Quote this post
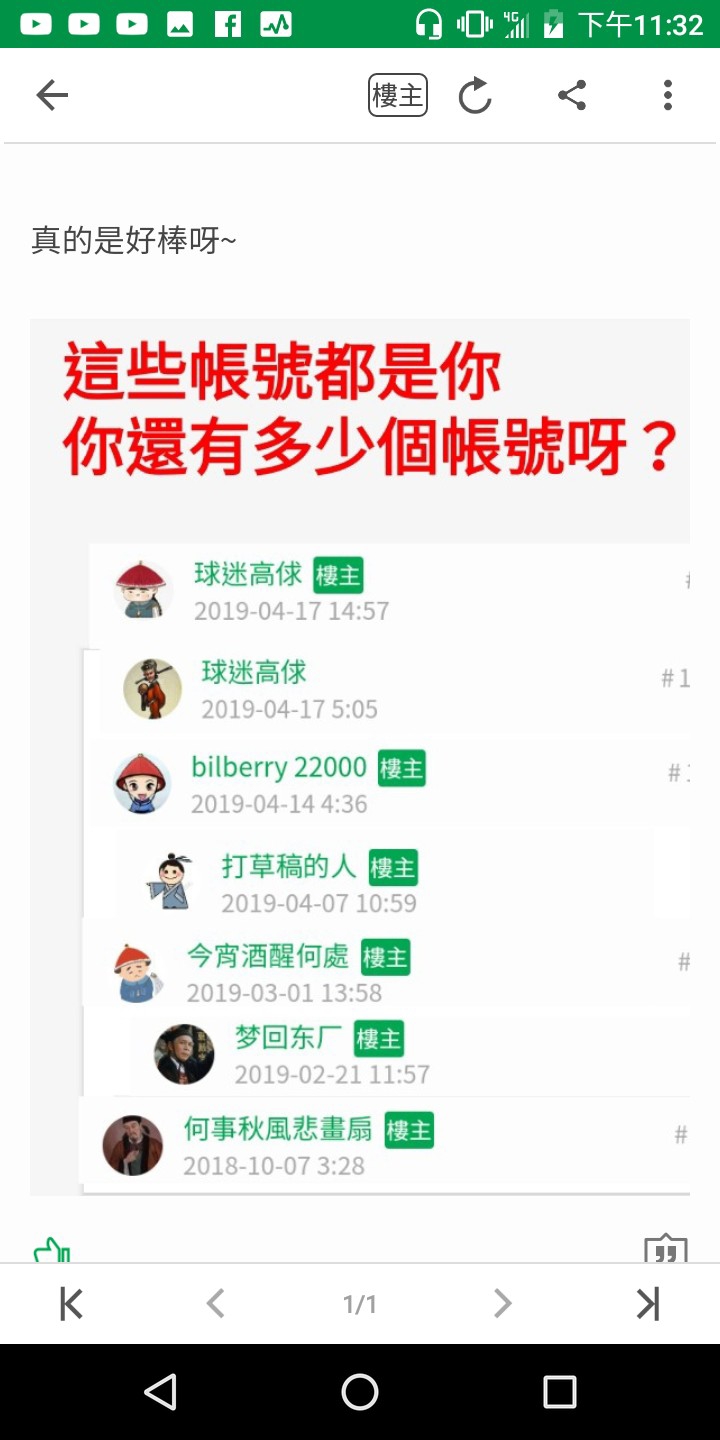Image resolution: width=720 pixels, height=1440 pixels. (x=665, y=1248)
